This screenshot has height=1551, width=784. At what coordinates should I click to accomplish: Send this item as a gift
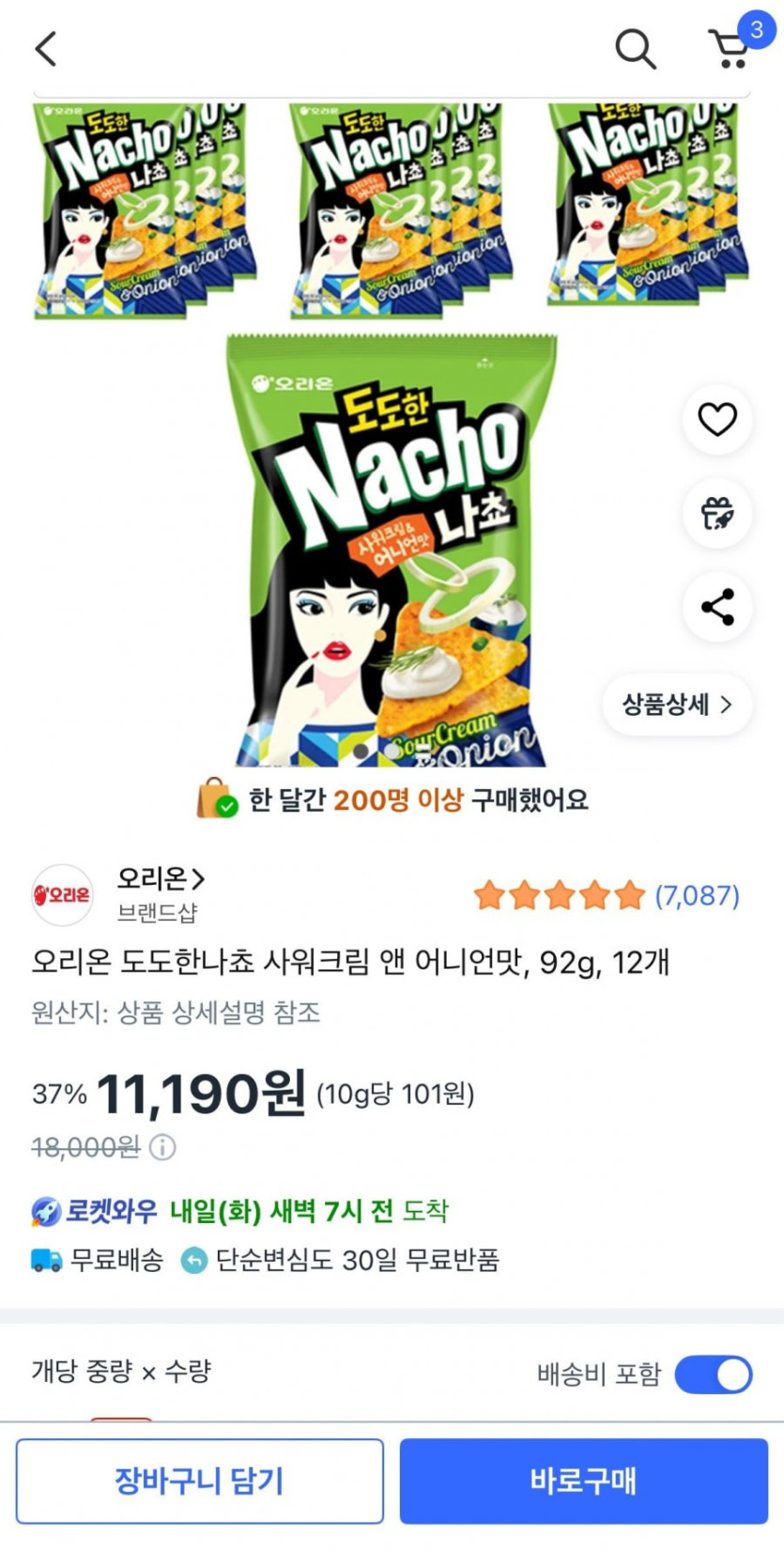click(717, 513)
